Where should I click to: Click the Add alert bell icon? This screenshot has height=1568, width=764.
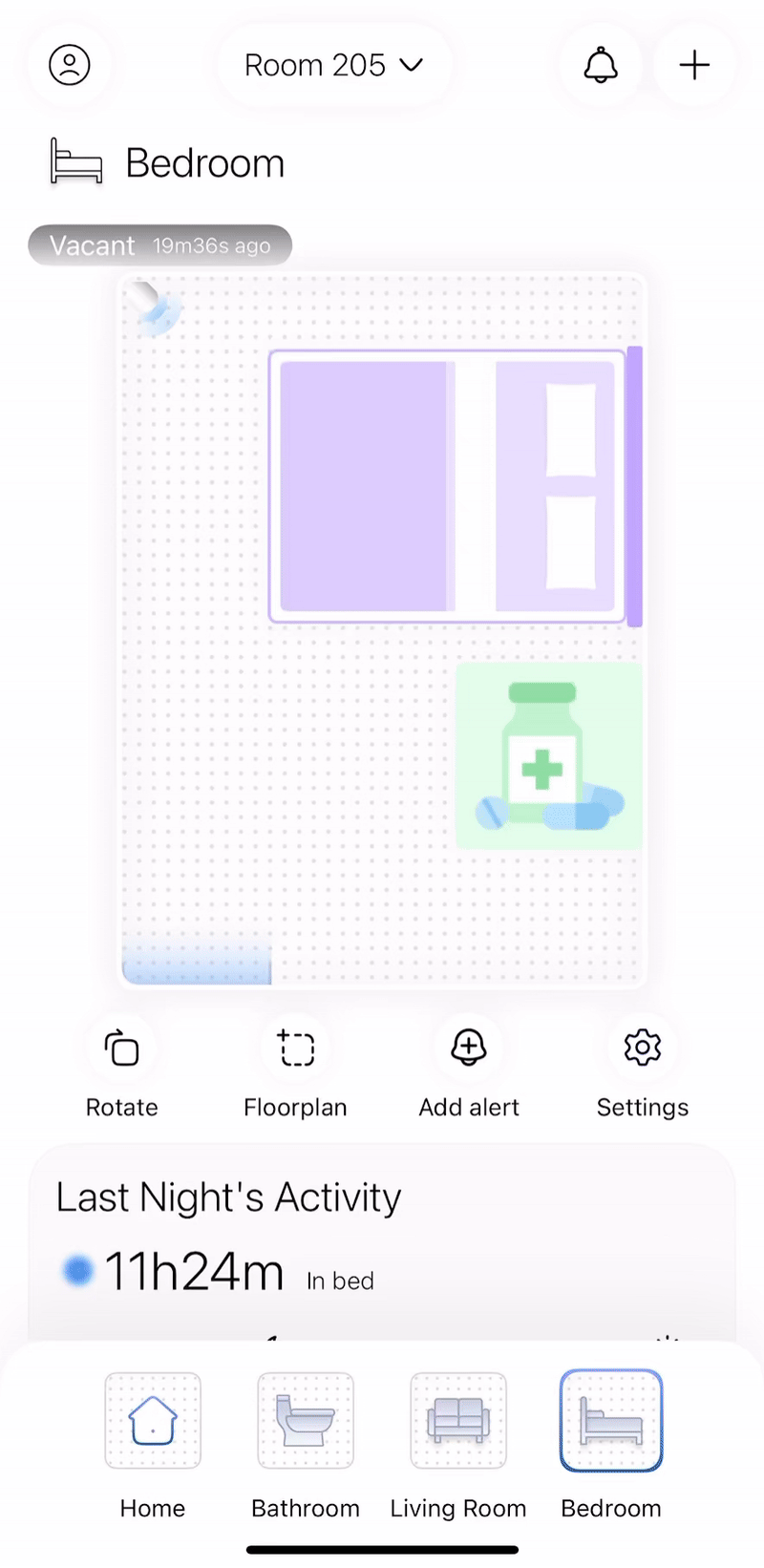tap(468, 1049)
